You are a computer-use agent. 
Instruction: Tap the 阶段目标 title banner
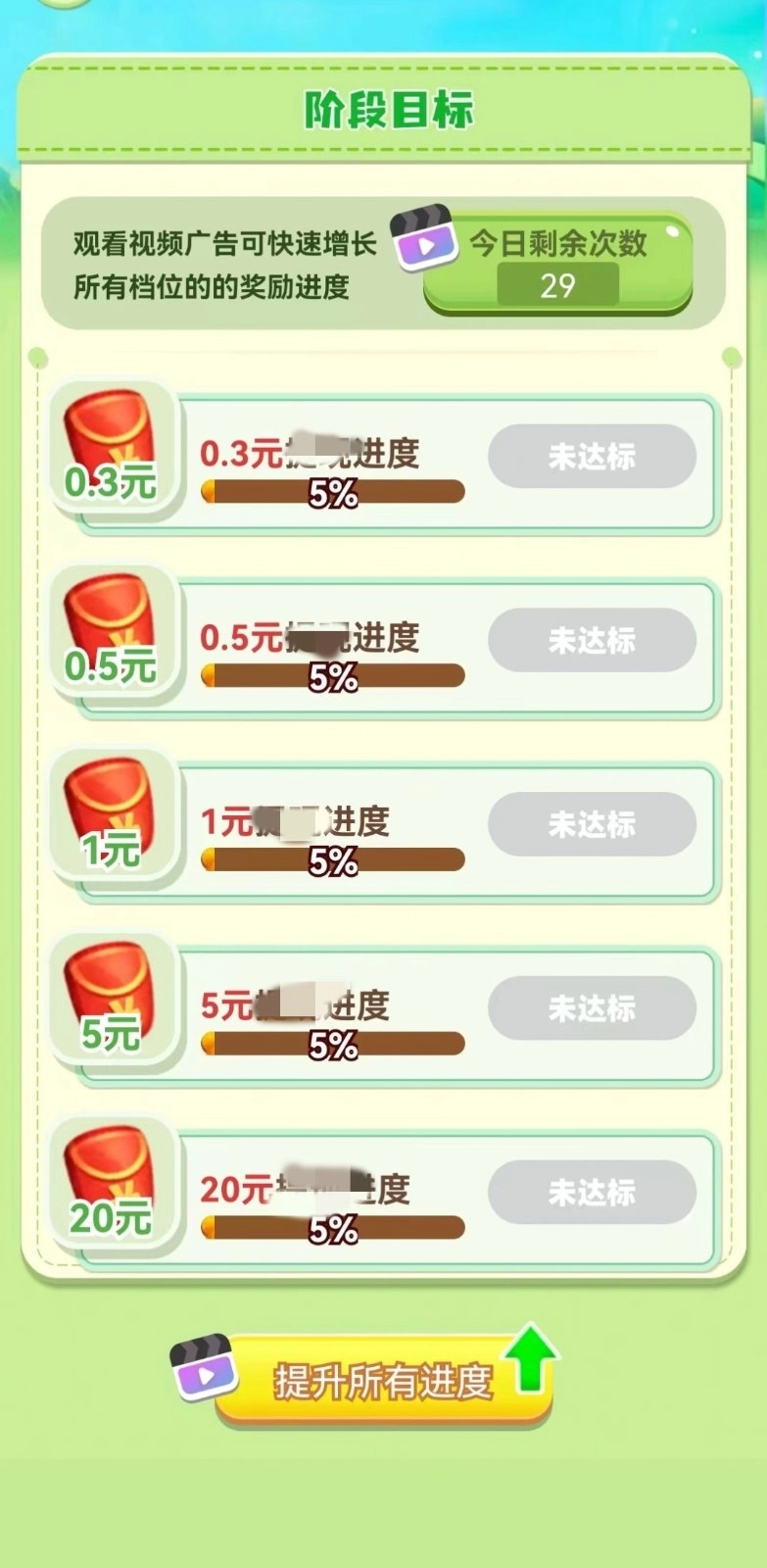pyautogui.click(x=383, y=111)
